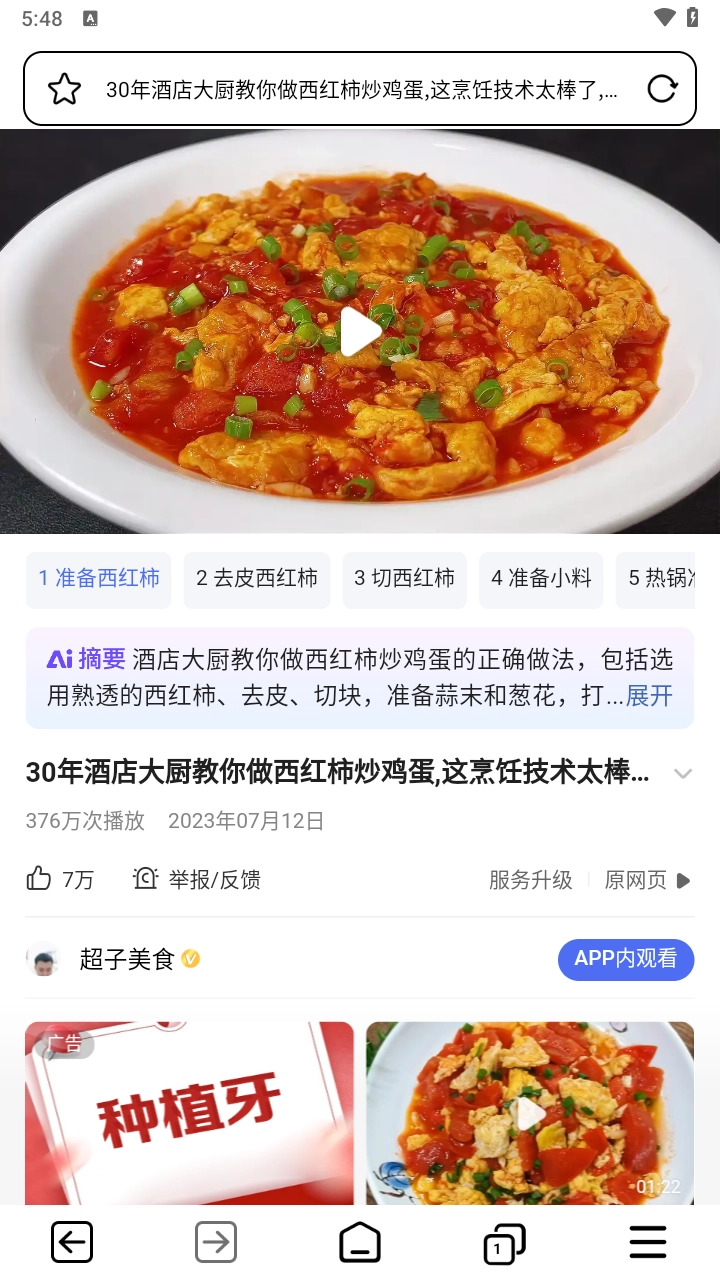Tap the address bar showing the video title
Screen dimensions: 720x1280
click(360, 90)
